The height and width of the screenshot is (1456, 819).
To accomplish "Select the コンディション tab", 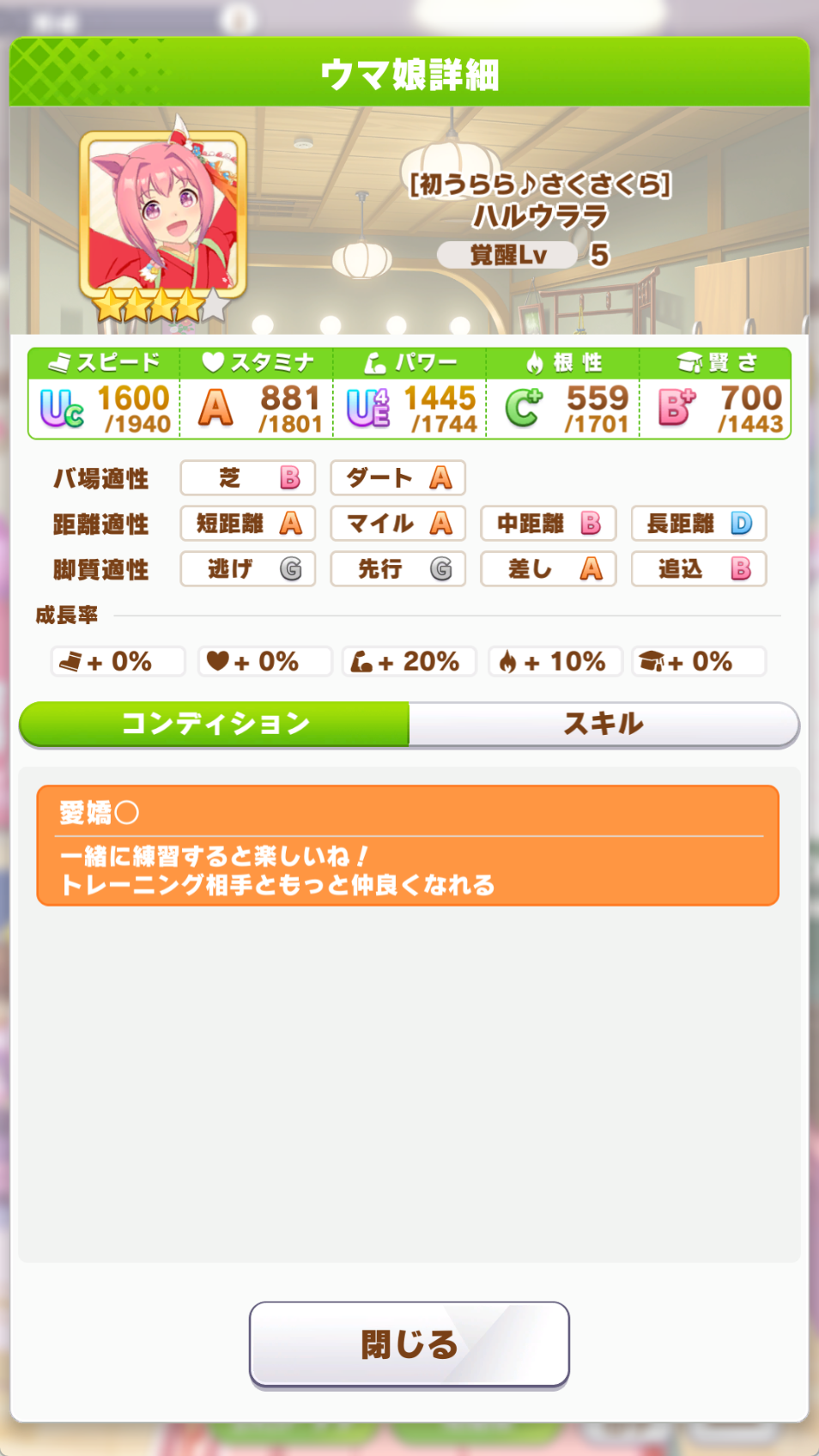I will 215,724.
